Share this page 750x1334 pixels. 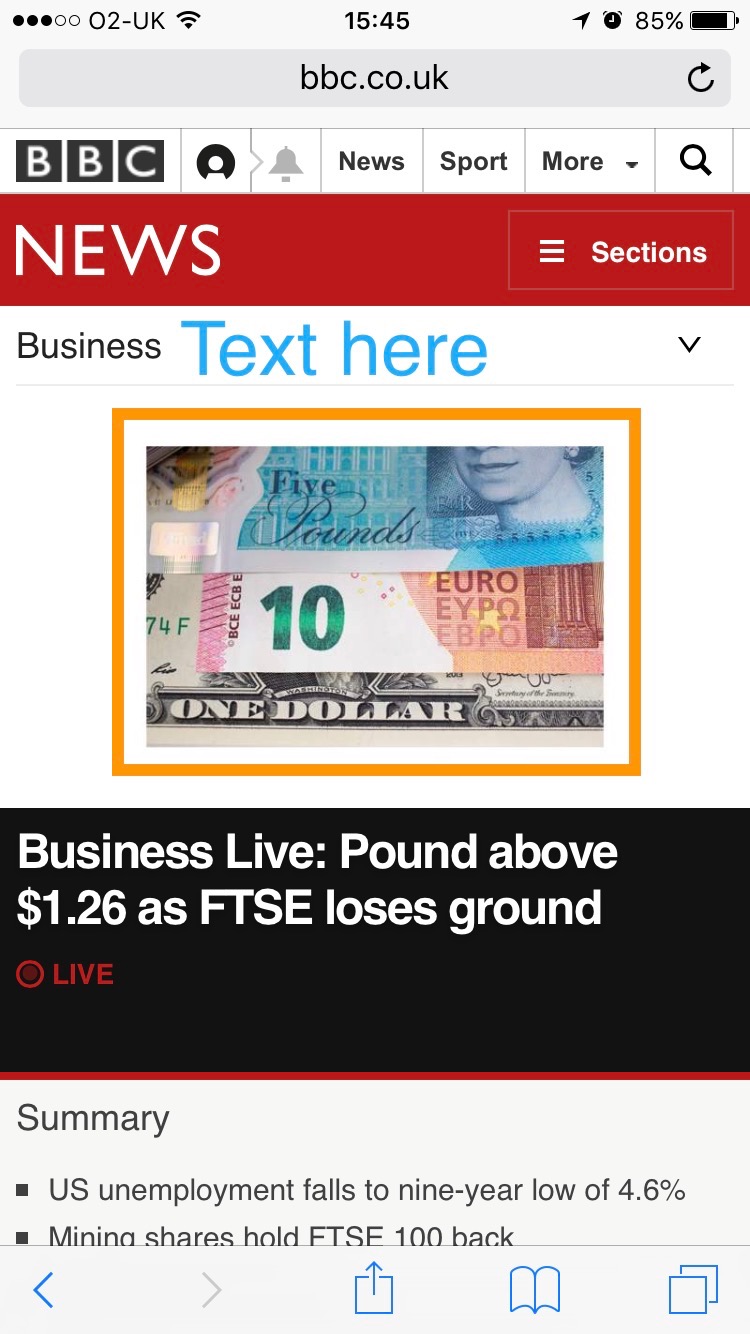(x=375, y=1288)
